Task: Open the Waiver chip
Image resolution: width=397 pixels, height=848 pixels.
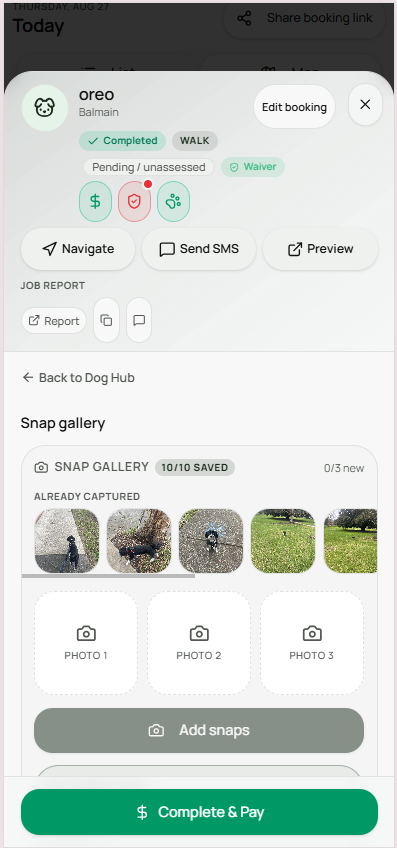Action: click(253, 167)
